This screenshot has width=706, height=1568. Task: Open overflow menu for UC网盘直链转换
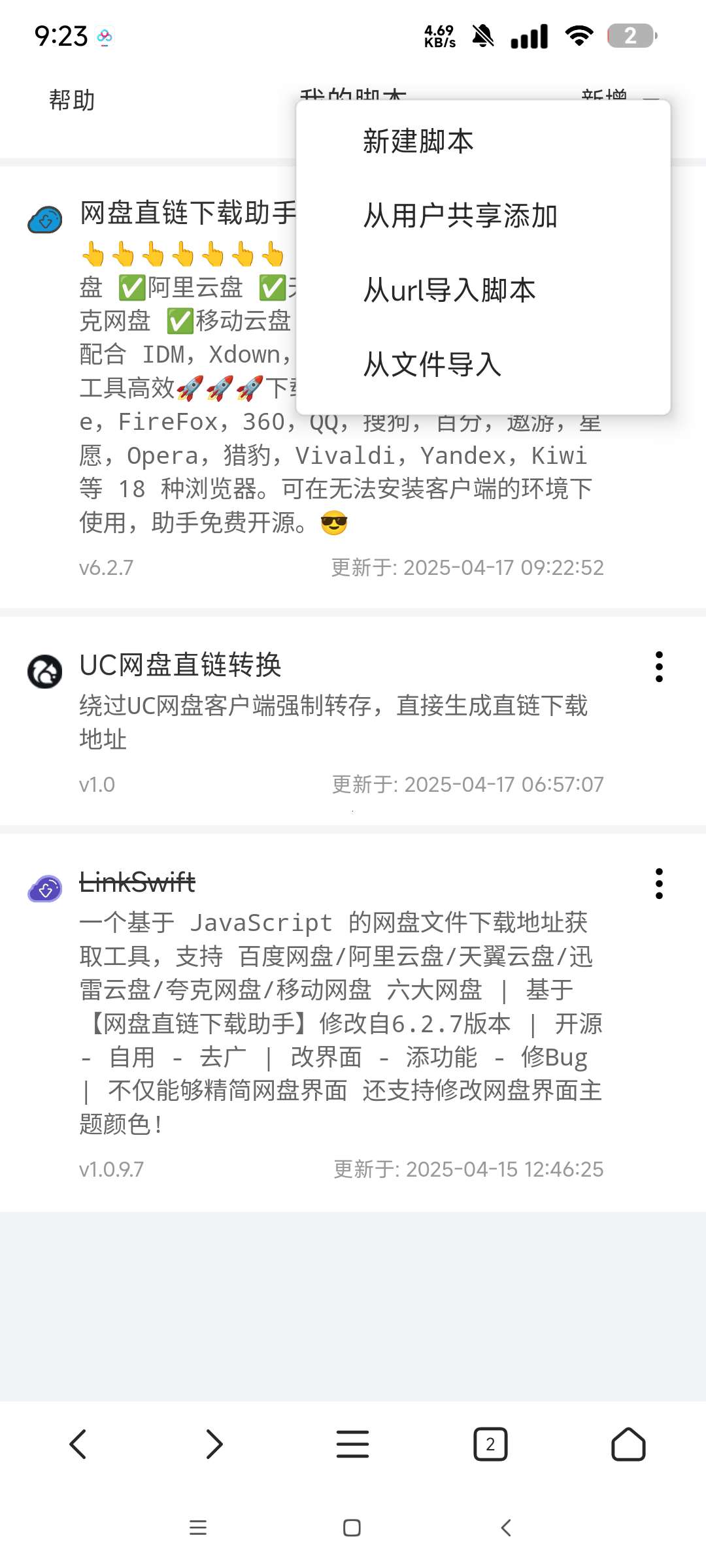pos(659,666)
